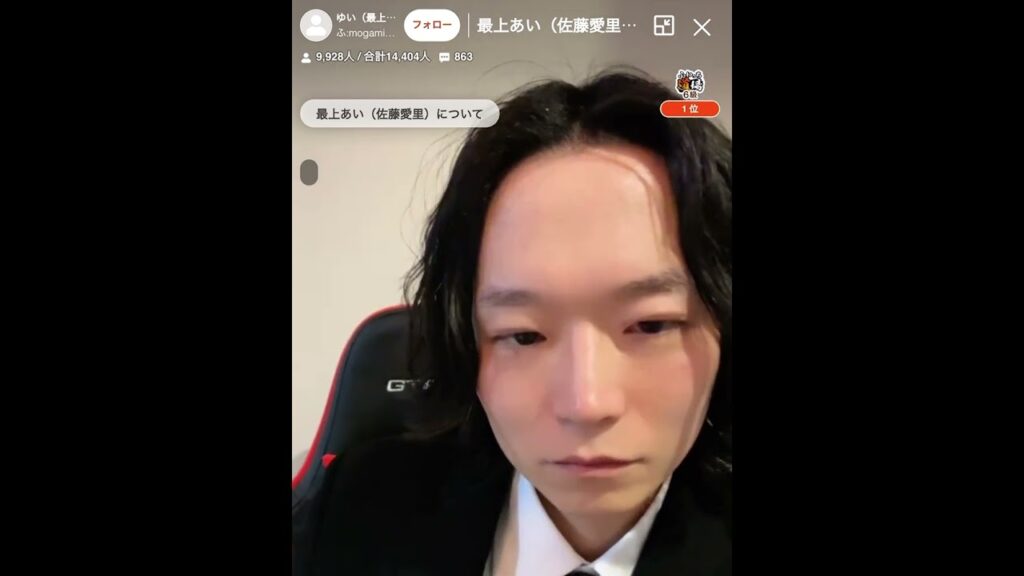The width and height of the screenshot is (1024, 576).
Task: Open the comment count 863
Action: pyautogui.click(x=456, y=57)
